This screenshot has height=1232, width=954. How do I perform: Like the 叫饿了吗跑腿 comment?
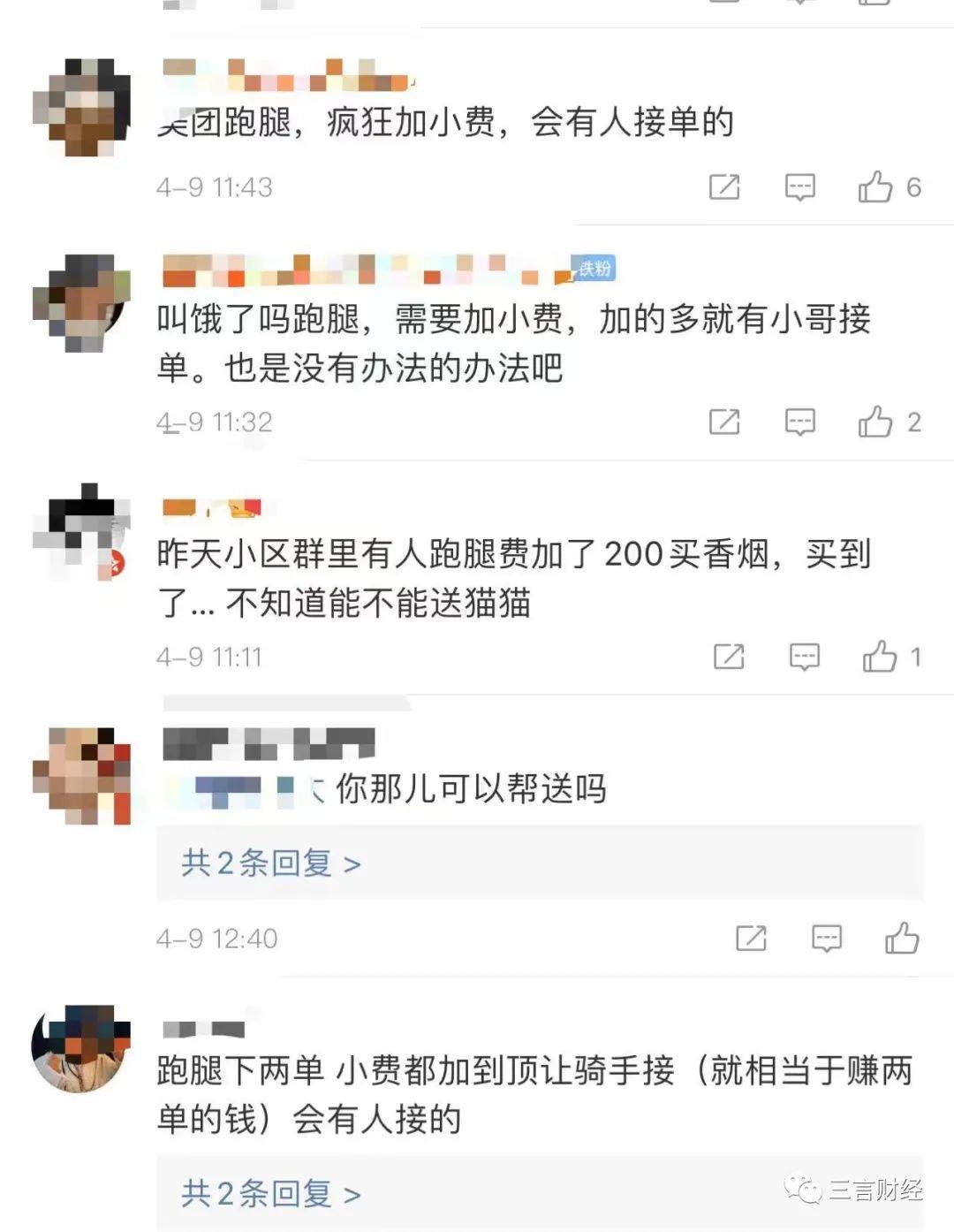coord(875,422)
